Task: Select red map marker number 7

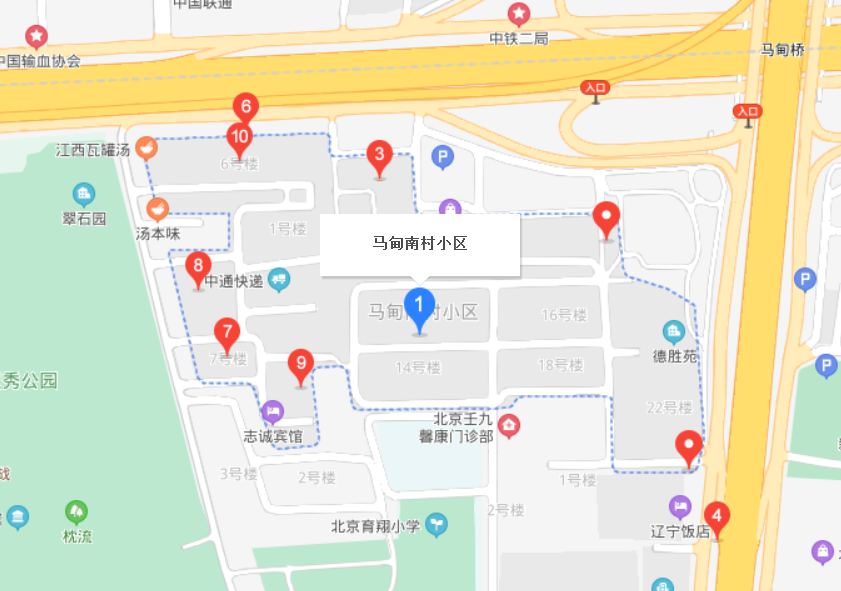Action: 227,333
